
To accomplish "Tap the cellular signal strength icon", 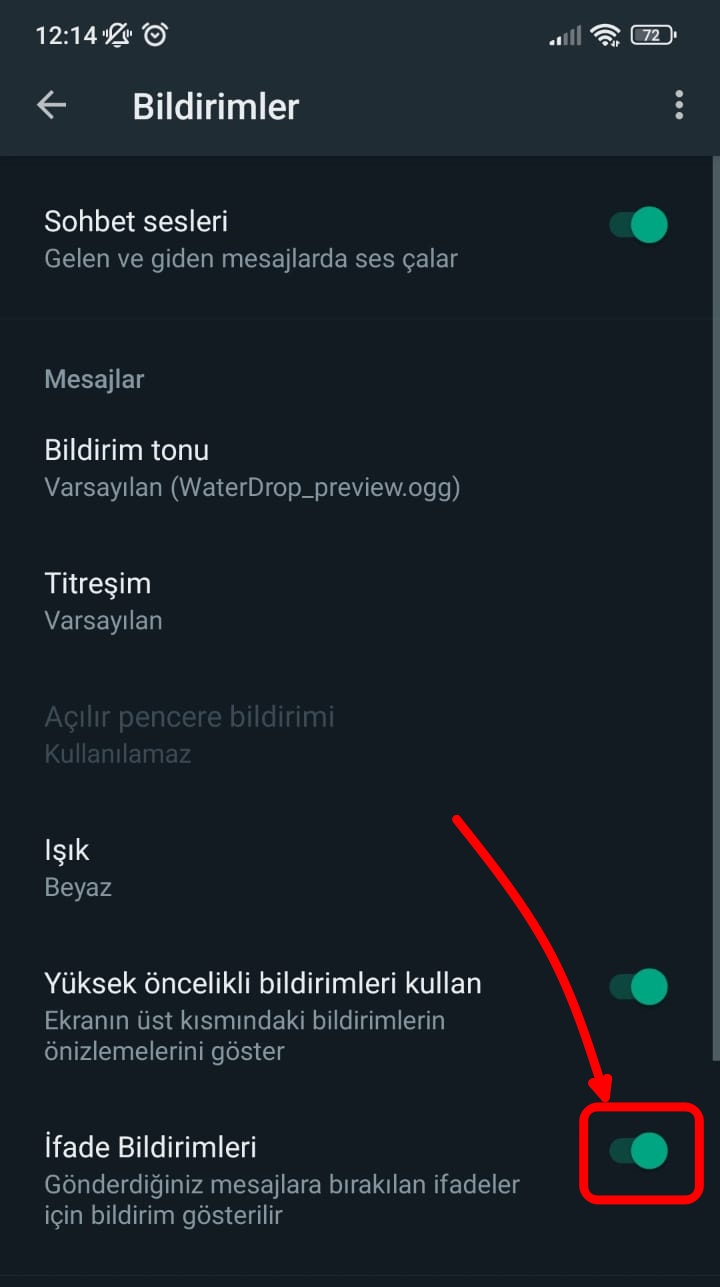I will (x=563, y=34).
